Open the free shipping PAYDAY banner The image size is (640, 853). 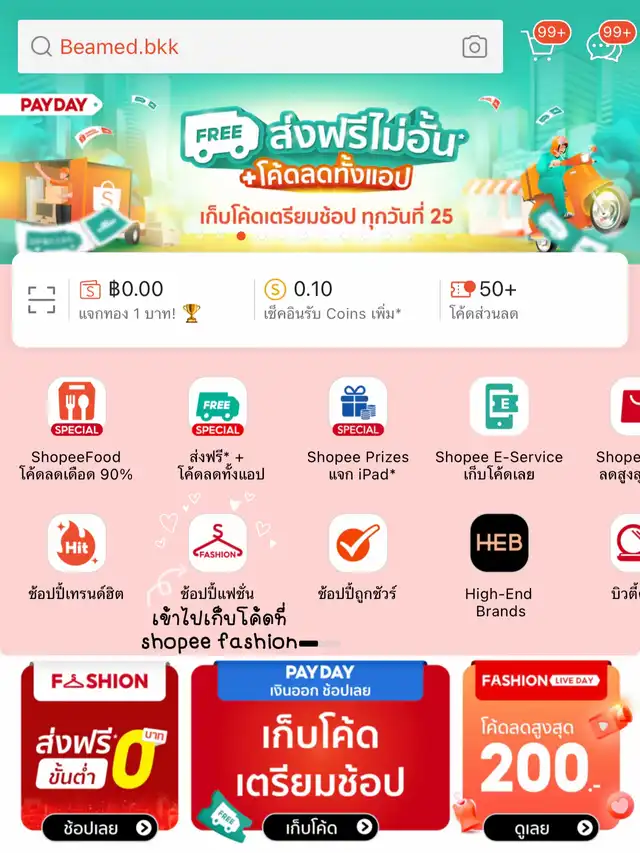(320, 165)
